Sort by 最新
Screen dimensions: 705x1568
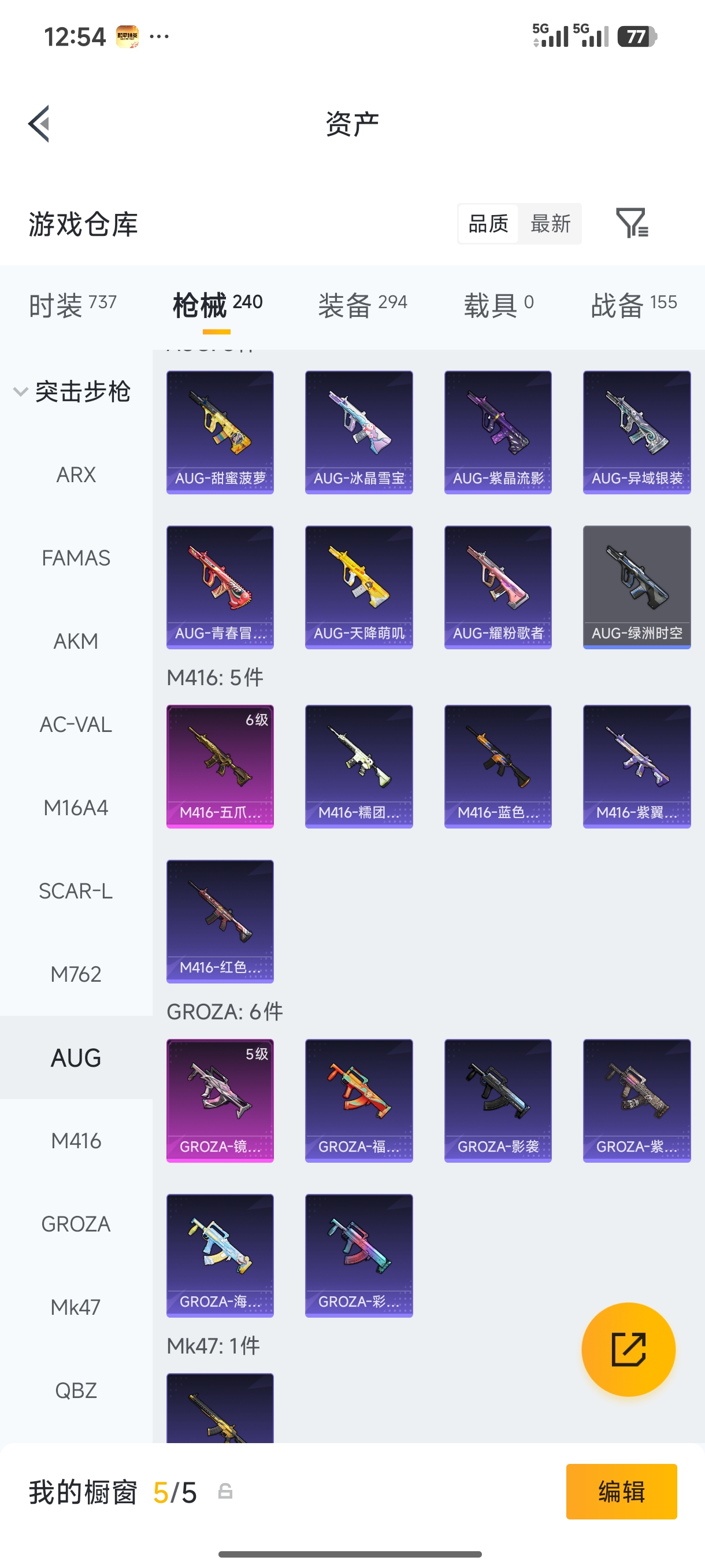(x=550, y=223)
